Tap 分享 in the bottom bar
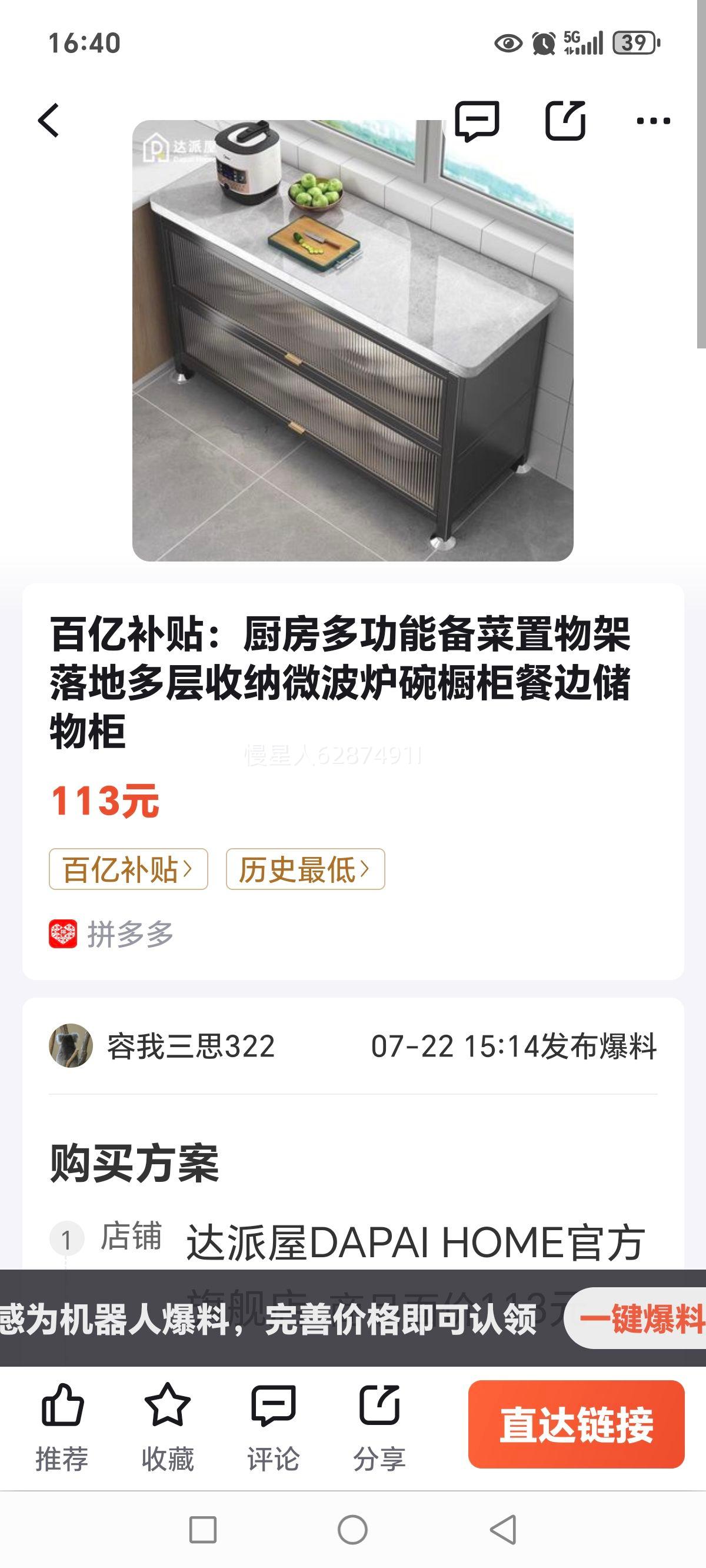706x1568 pixels. coord(379,1424)
